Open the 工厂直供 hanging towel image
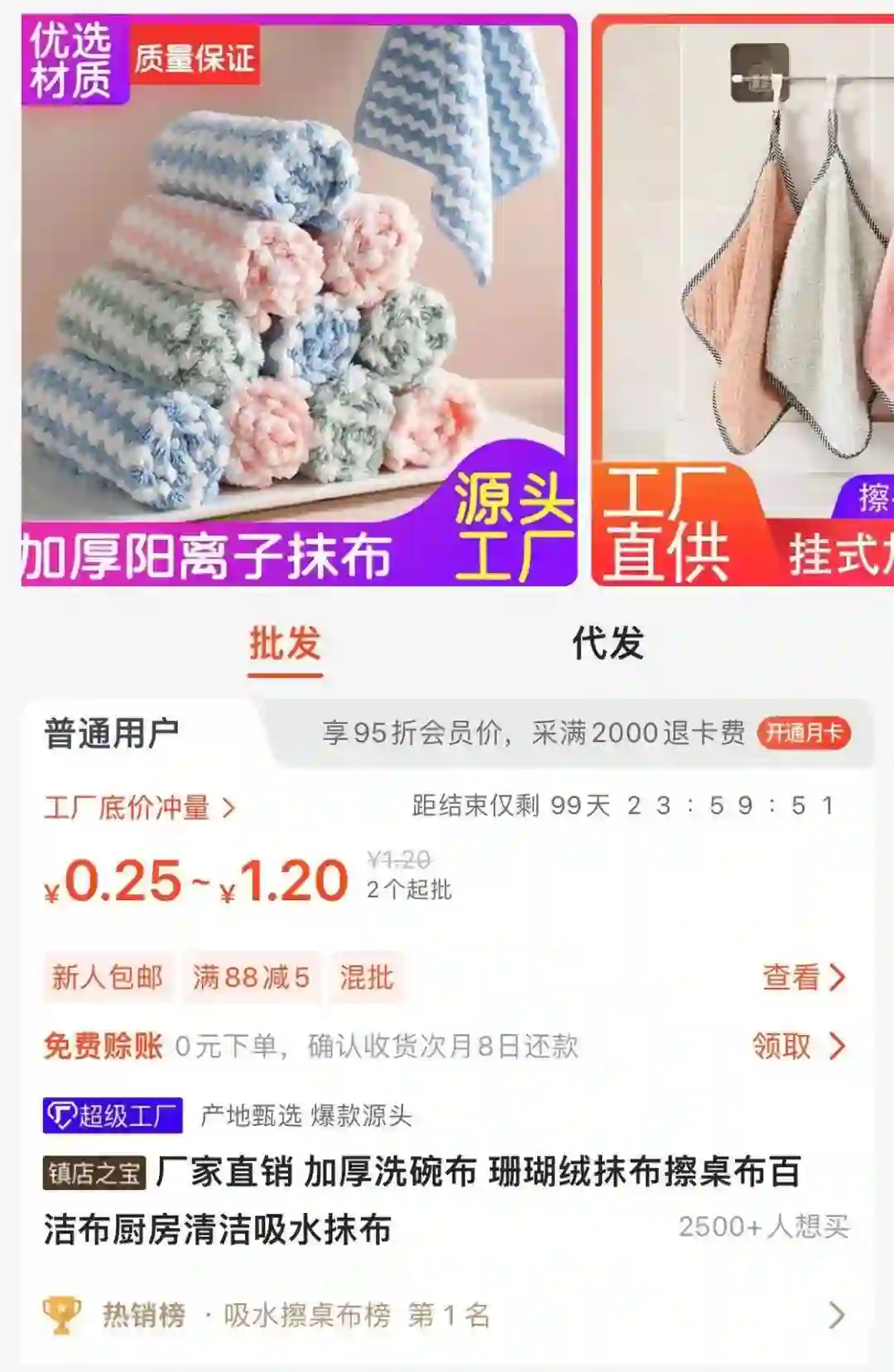Image resolution: width=894 pixels, height=1372 pixels. point(743,300)
